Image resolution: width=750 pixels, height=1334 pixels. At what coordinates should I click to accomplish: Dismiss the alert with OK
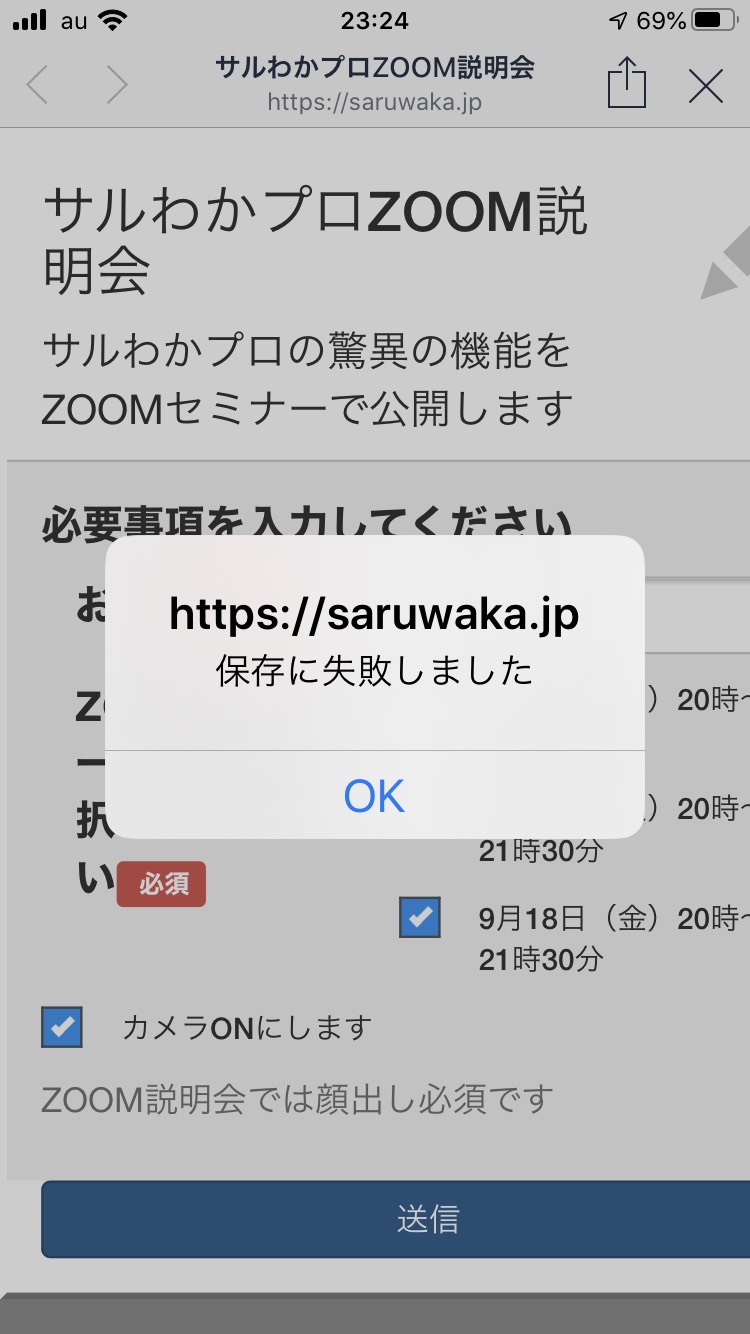coord(374,795)
